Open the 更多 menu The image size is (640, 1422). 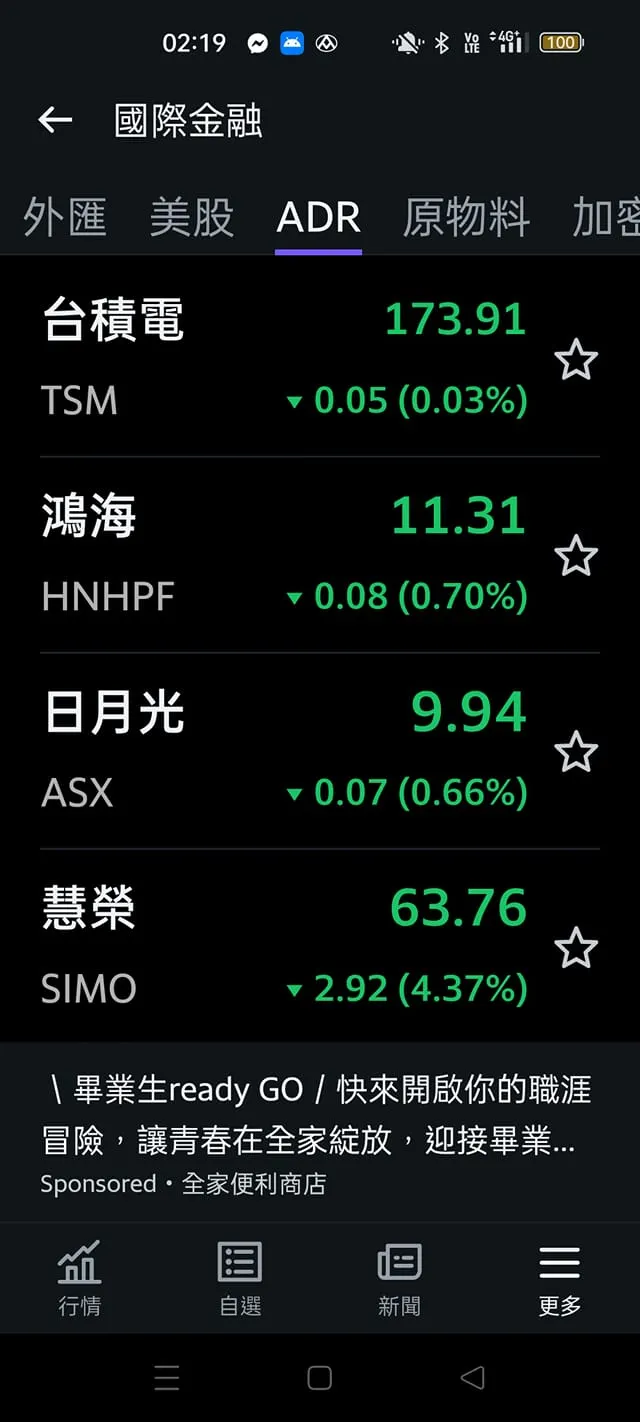[x=559, y=1277]
